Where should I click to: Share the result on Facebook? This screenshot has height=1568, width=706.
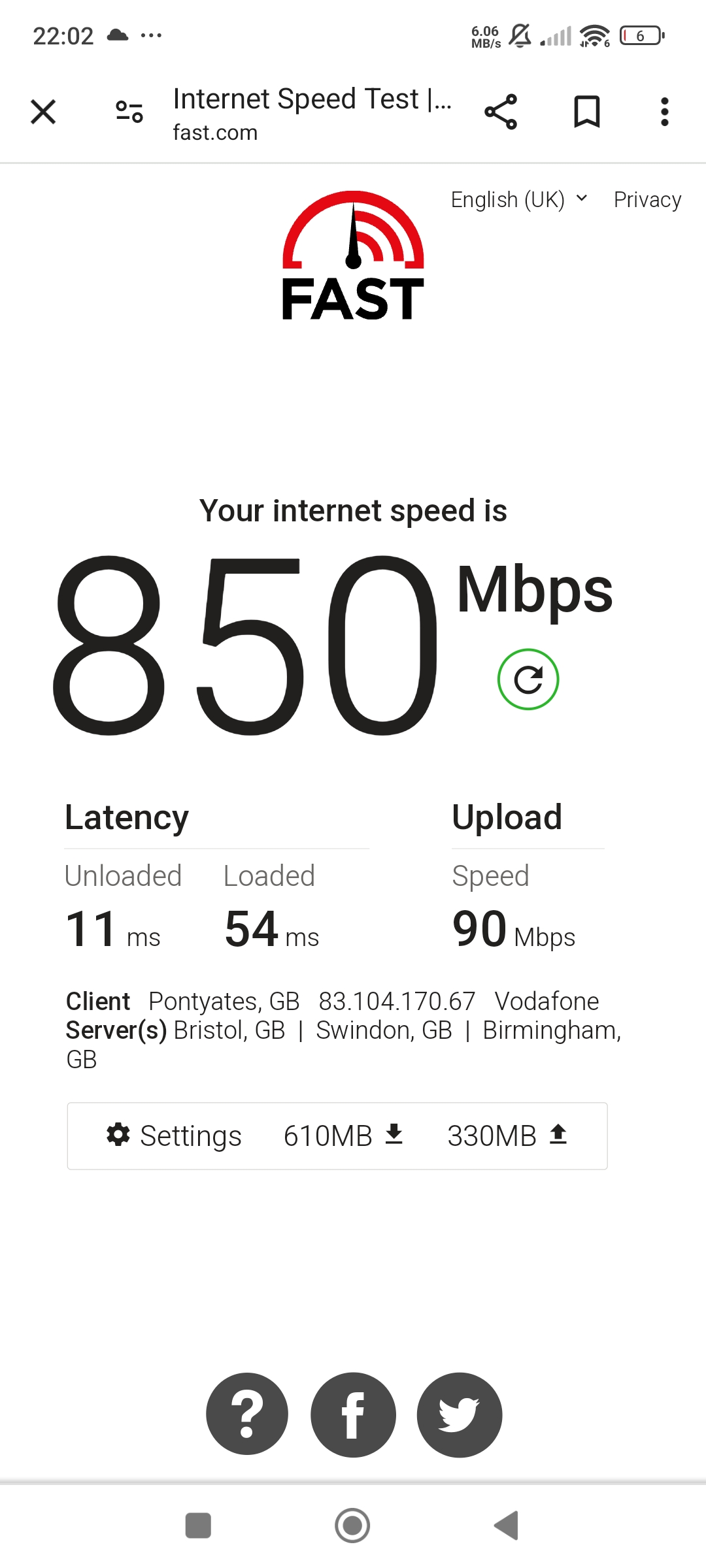pyautogui.click(x=353, y=1414)
